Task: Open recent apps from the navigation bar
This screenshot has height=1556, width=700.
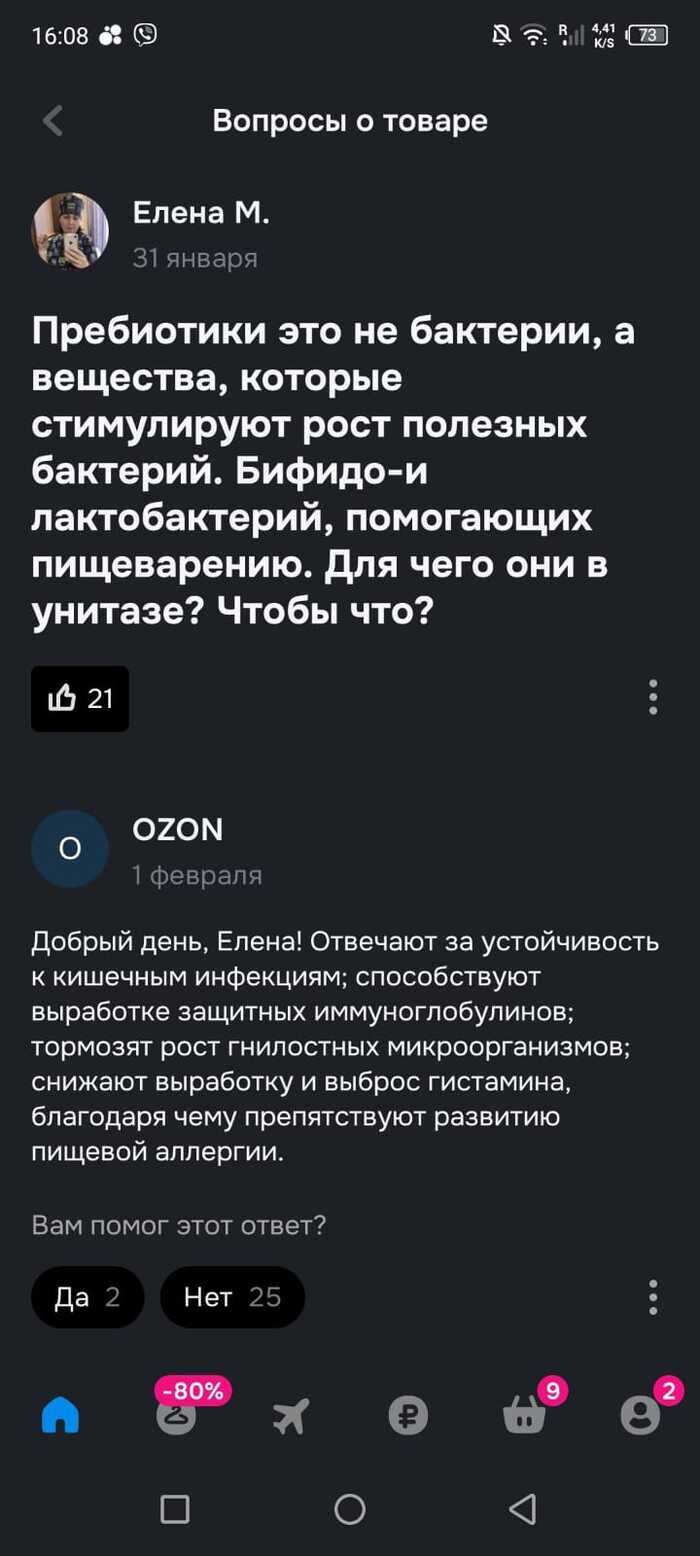Action: coord(175,1508)
